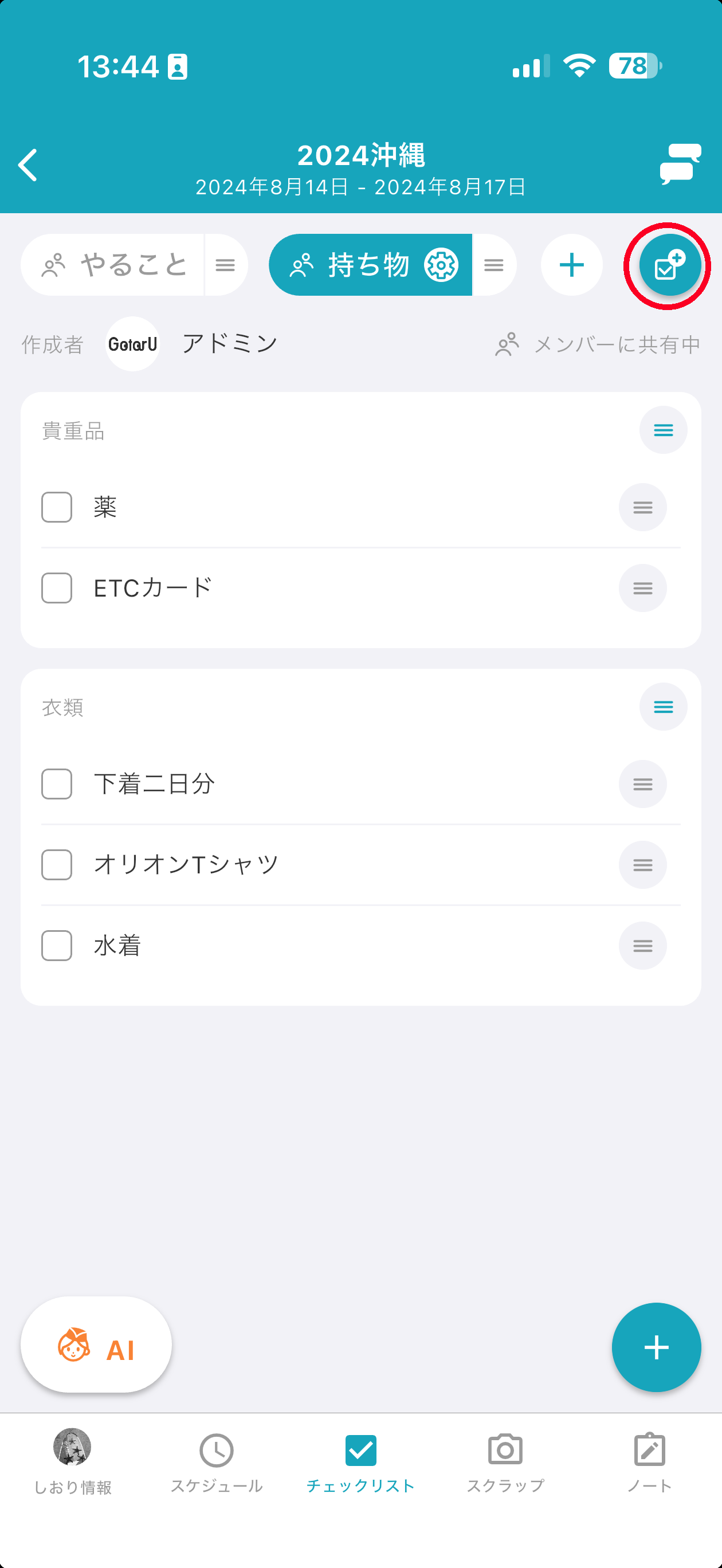Image resolution: width=722 pixels, height=1568 pixels.
Task: Open the 貴重品 category menu
Action: coord(663,430)
